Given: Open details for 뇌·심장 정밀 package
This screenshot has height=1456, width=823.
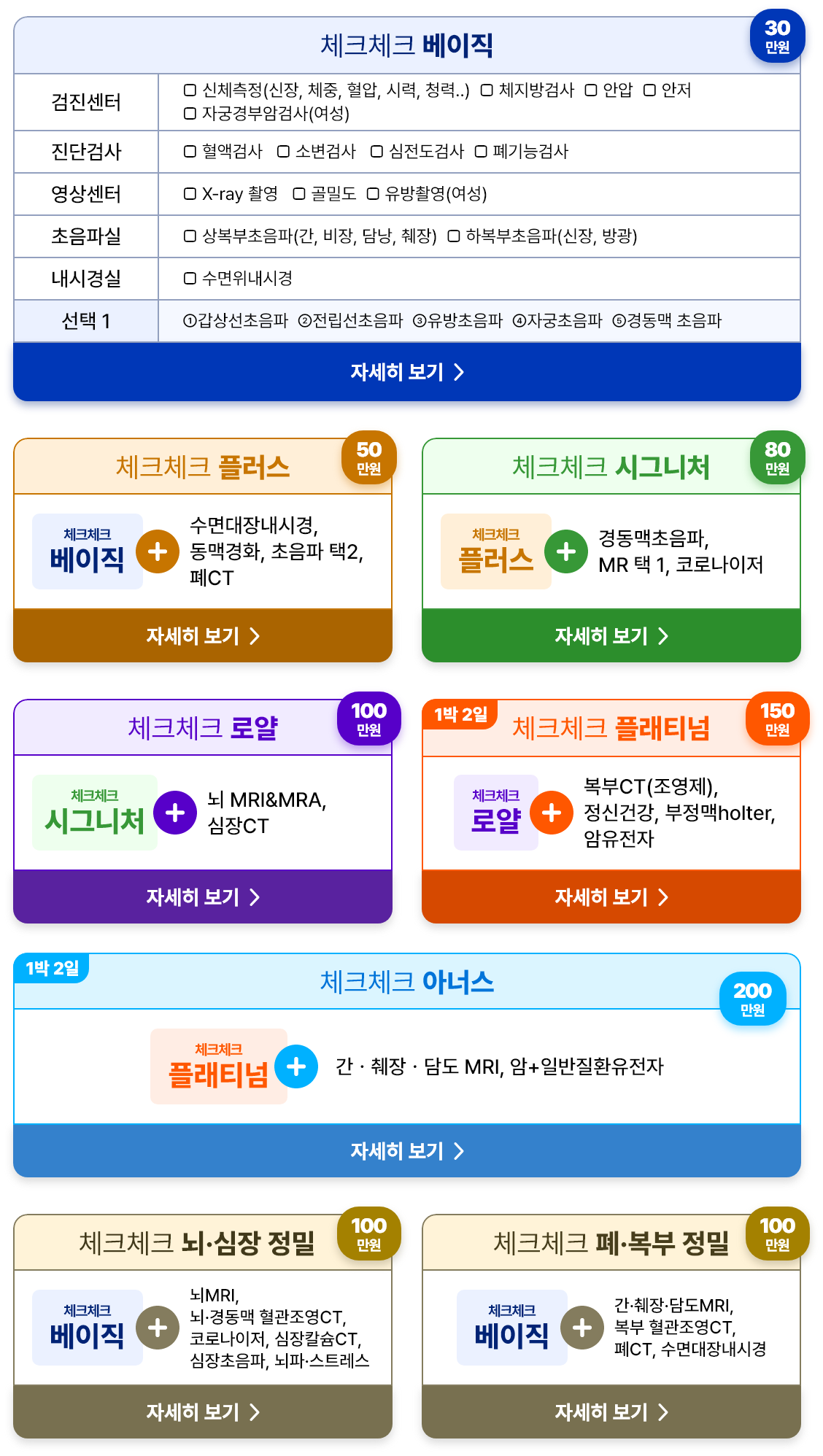Looking at the screenshot, I should coord(203,1412).
